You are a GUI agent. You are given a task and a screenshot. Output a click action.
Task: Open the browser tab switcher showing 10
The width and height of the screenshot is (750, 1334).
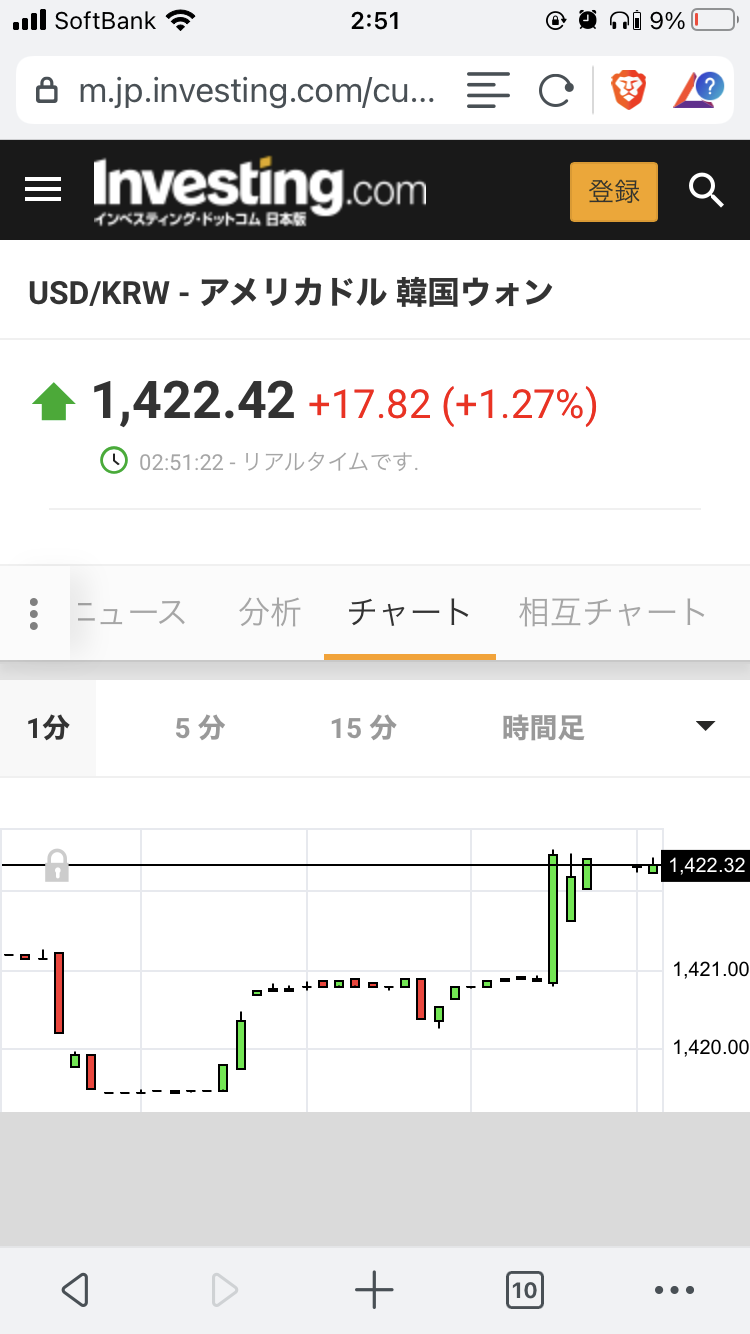(x=524, y=1290)
